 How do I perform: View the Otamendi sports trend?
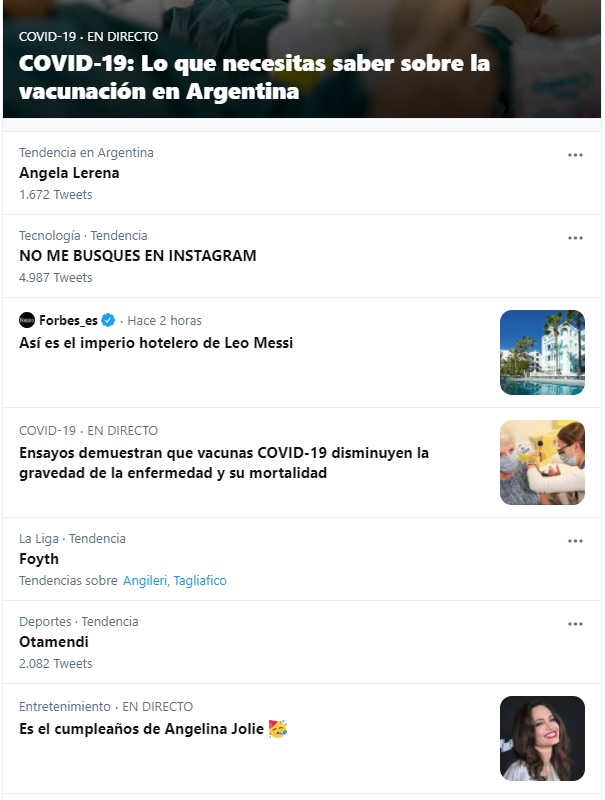pos(54,642)
